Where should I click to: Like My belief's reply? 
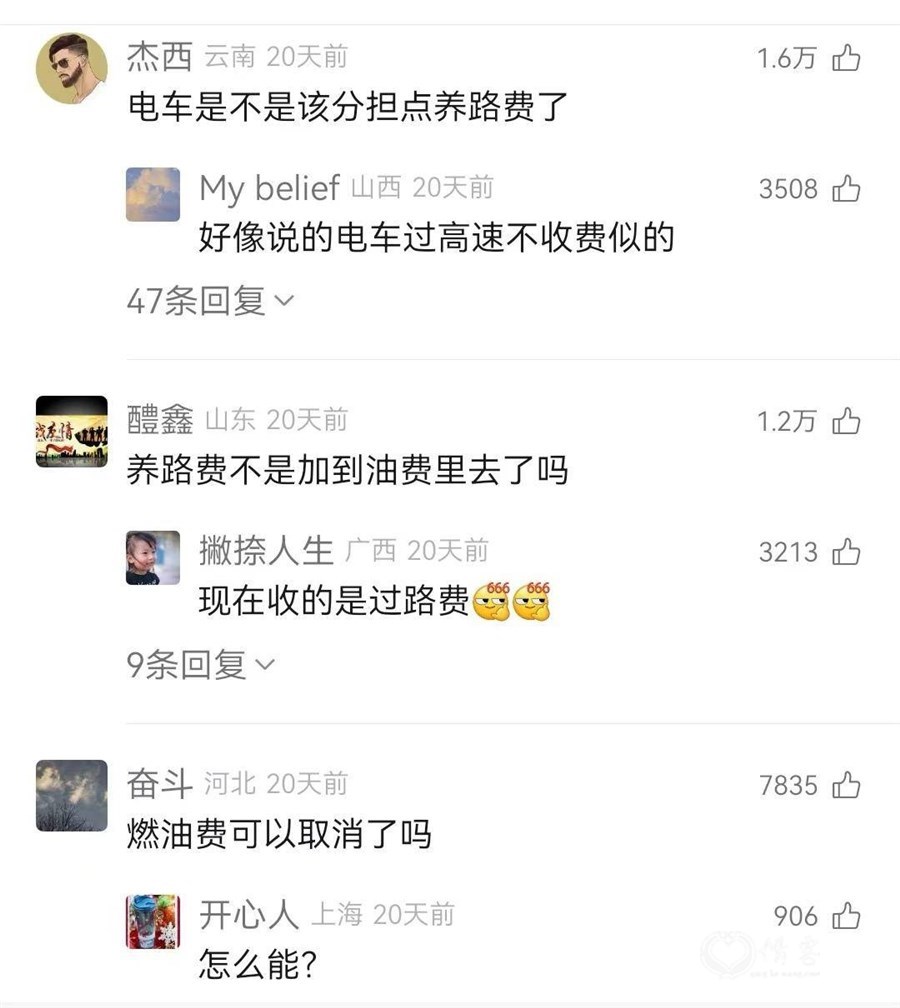click(846, 189)
